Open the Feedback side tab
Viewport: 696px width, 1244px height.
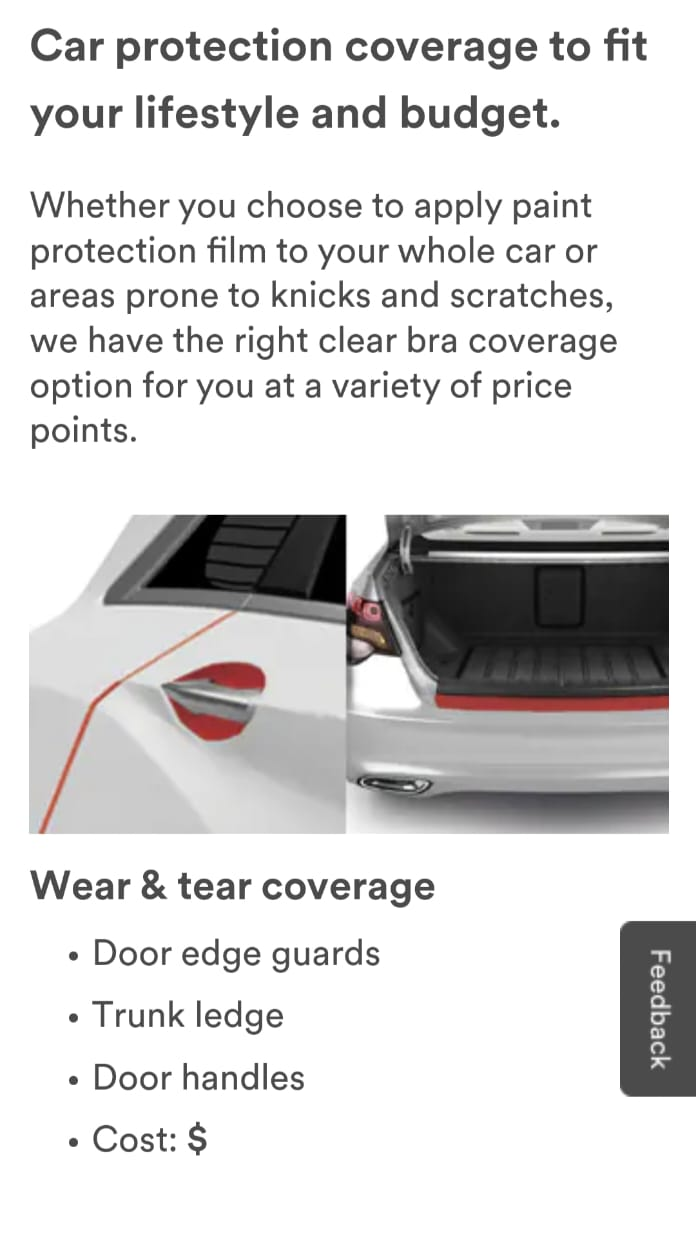[x=658, y=1008]
